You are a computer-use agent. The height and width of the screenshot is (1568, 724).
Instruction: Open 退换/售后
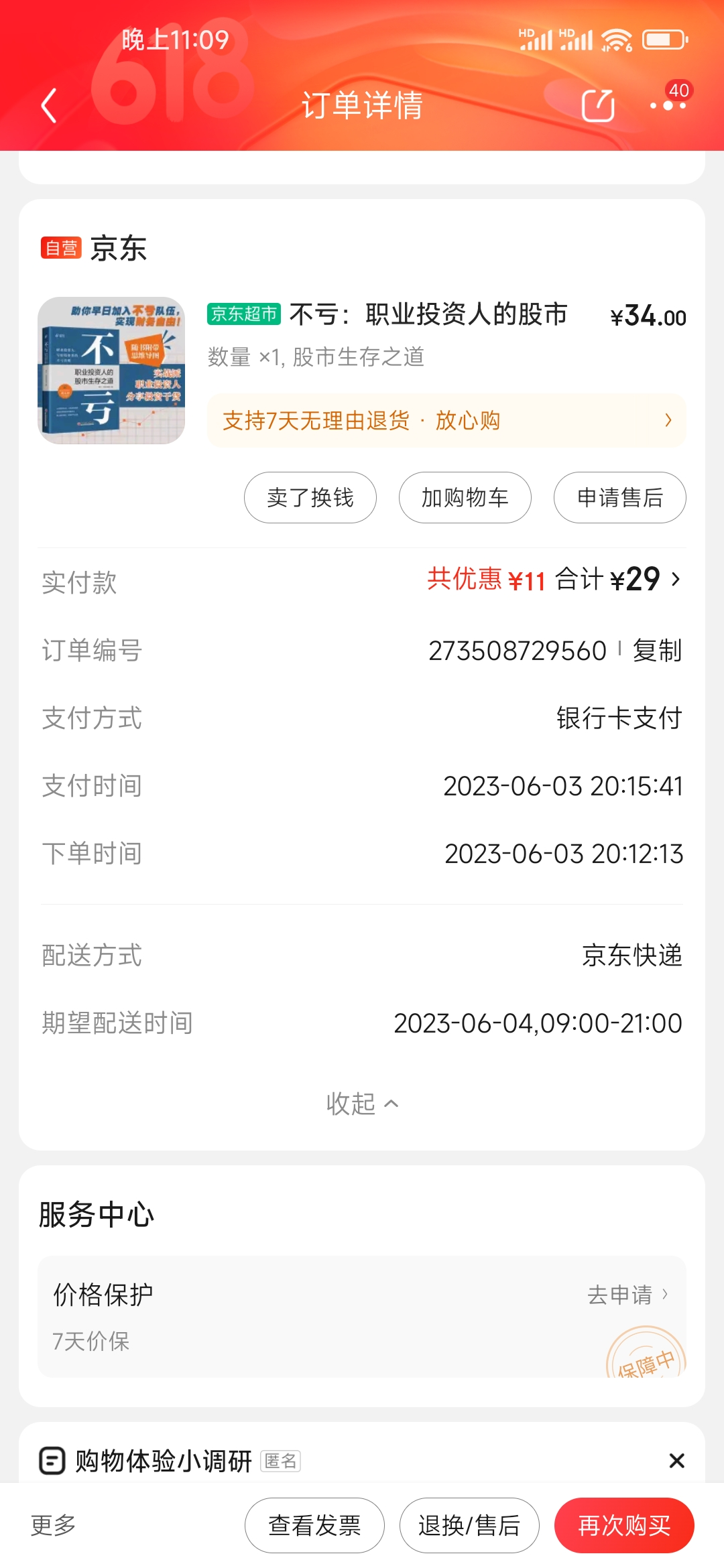pos(469,1526)
